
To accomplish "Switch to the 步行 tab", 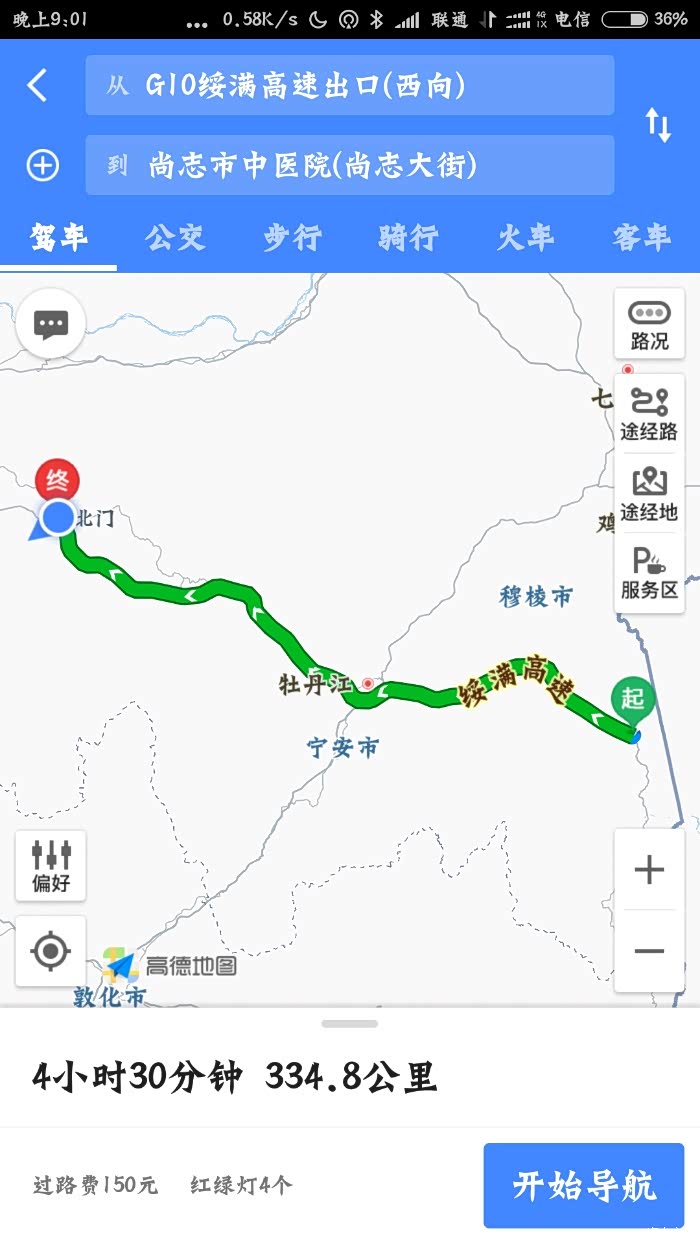I will click(x=292, y=238).
